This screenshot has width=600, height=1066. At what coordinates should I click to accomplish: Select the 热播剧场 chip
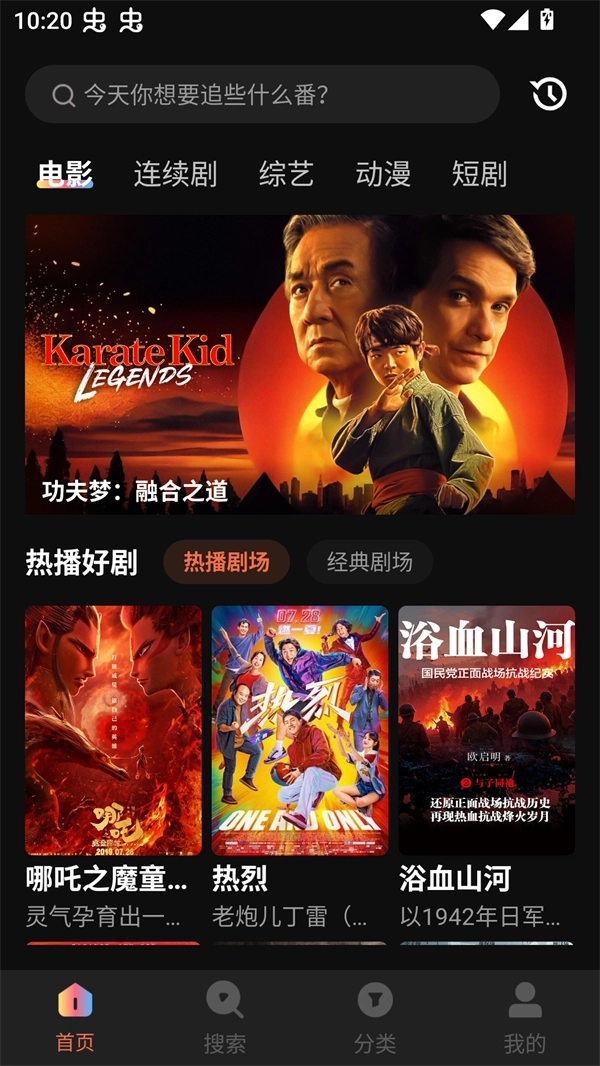pyautogui.click(x=226, y=562)
